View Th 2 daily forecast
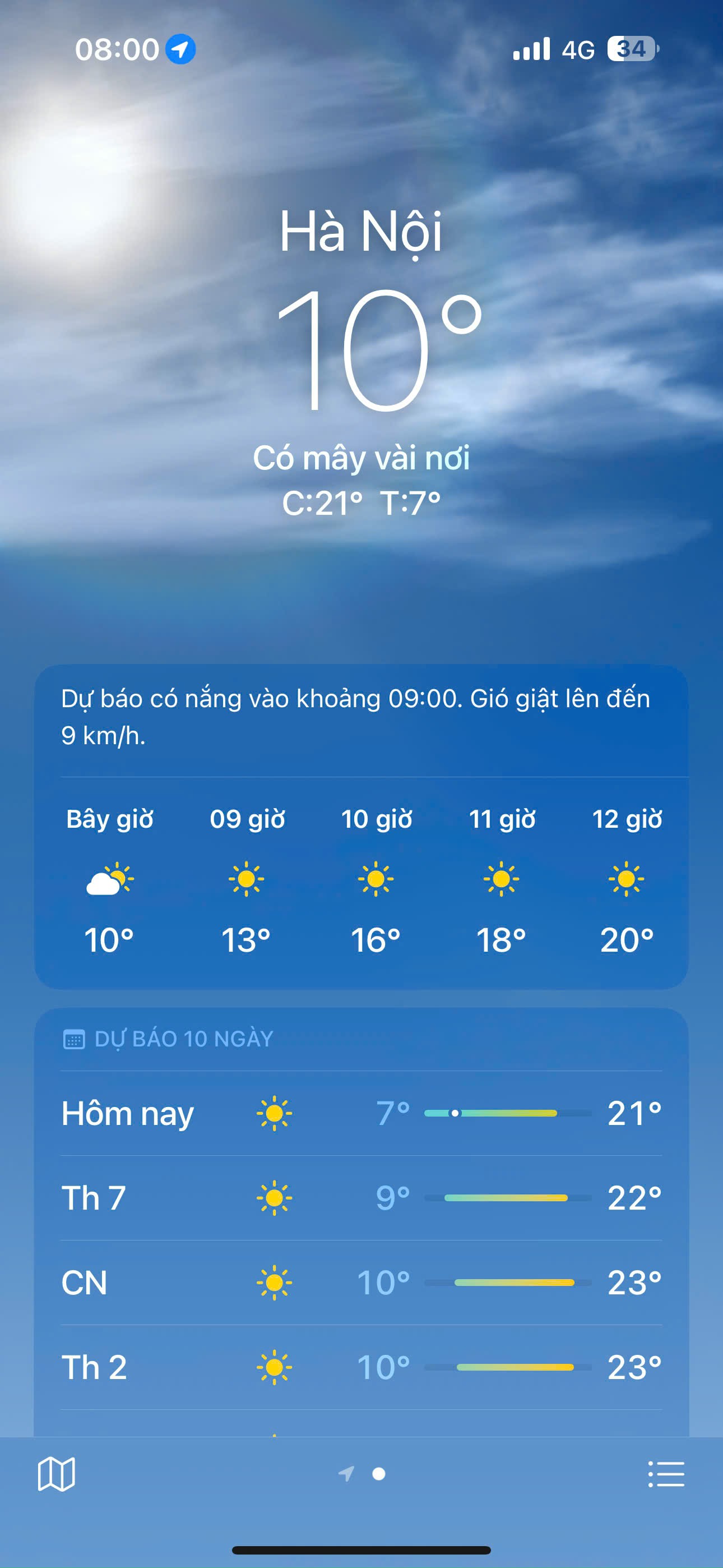The image size is (723, 1568). [361, 1367]
